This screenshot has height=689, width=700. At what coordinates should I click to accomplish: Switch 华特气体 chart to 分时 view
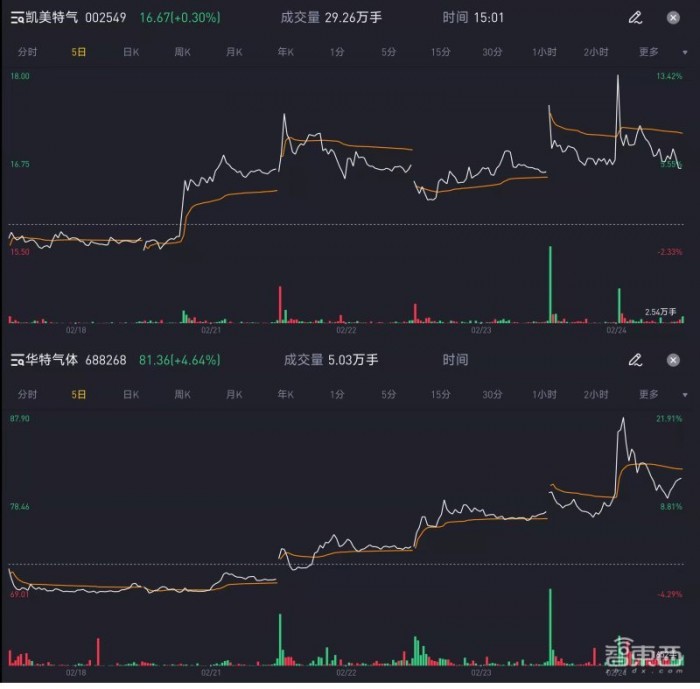click(27, 394)
